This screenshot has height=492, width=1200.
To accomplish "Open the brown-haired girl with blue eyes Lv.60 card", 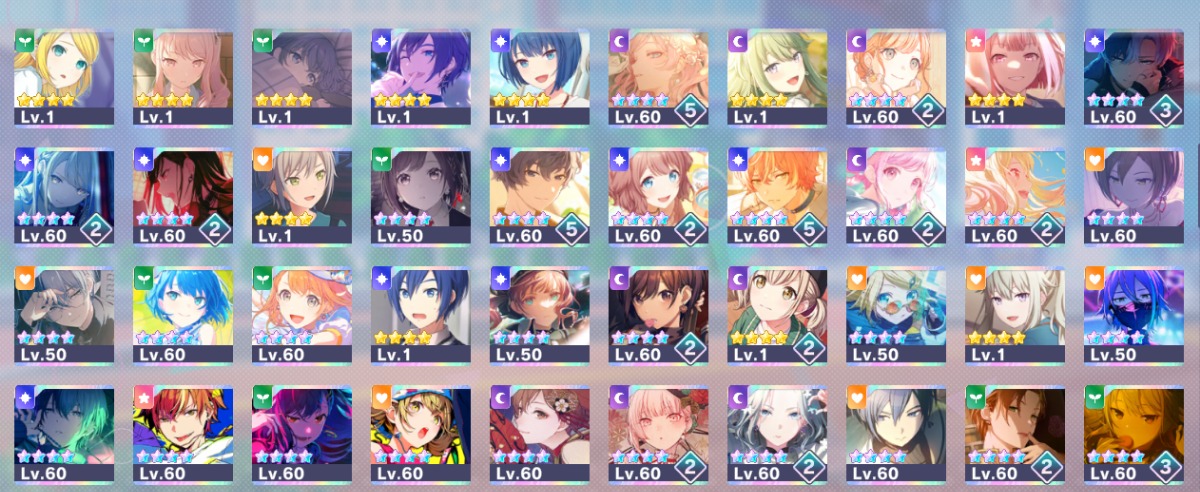I will [x=658, y=196].
